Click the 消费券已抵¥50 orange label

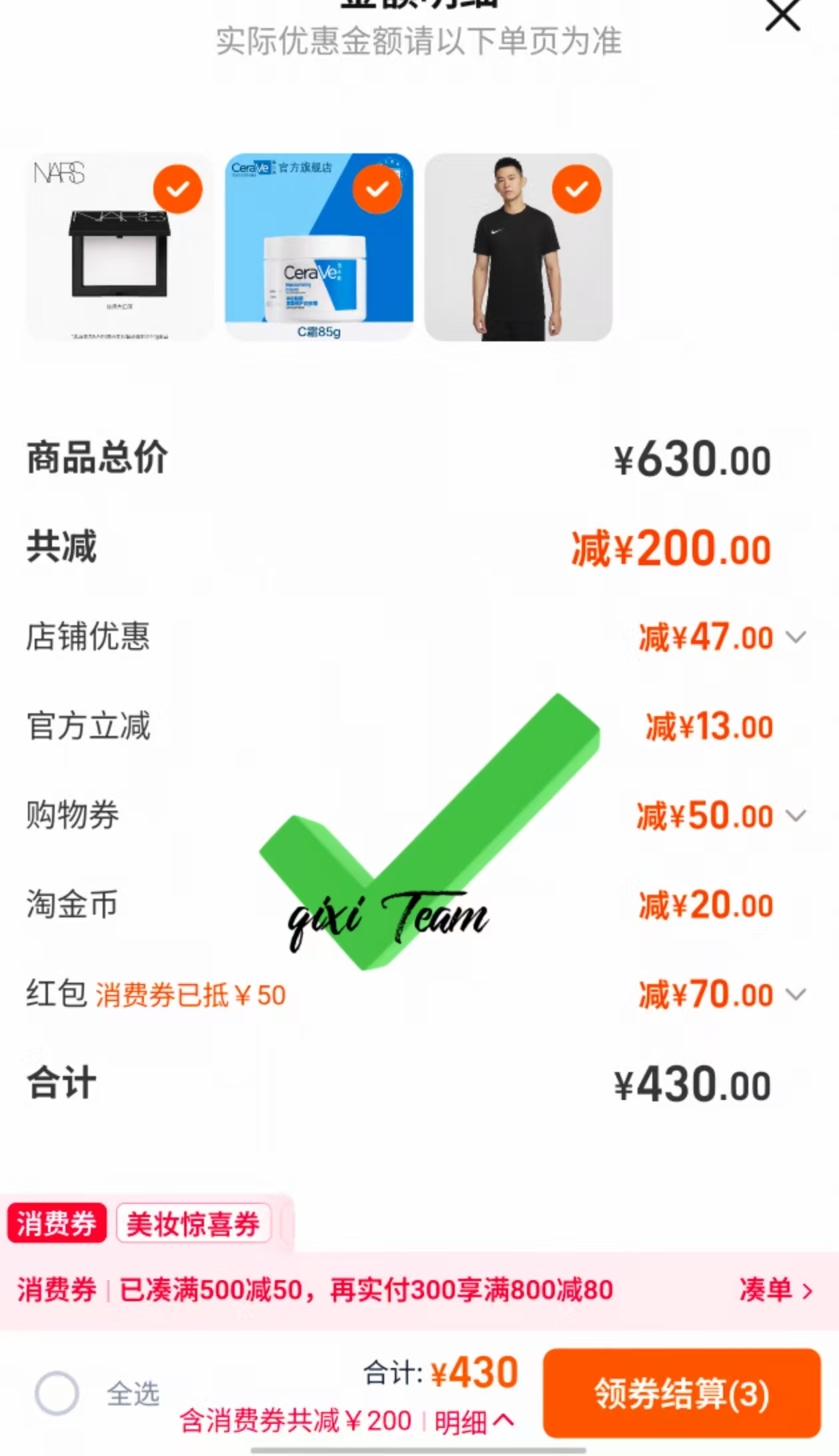191,993
